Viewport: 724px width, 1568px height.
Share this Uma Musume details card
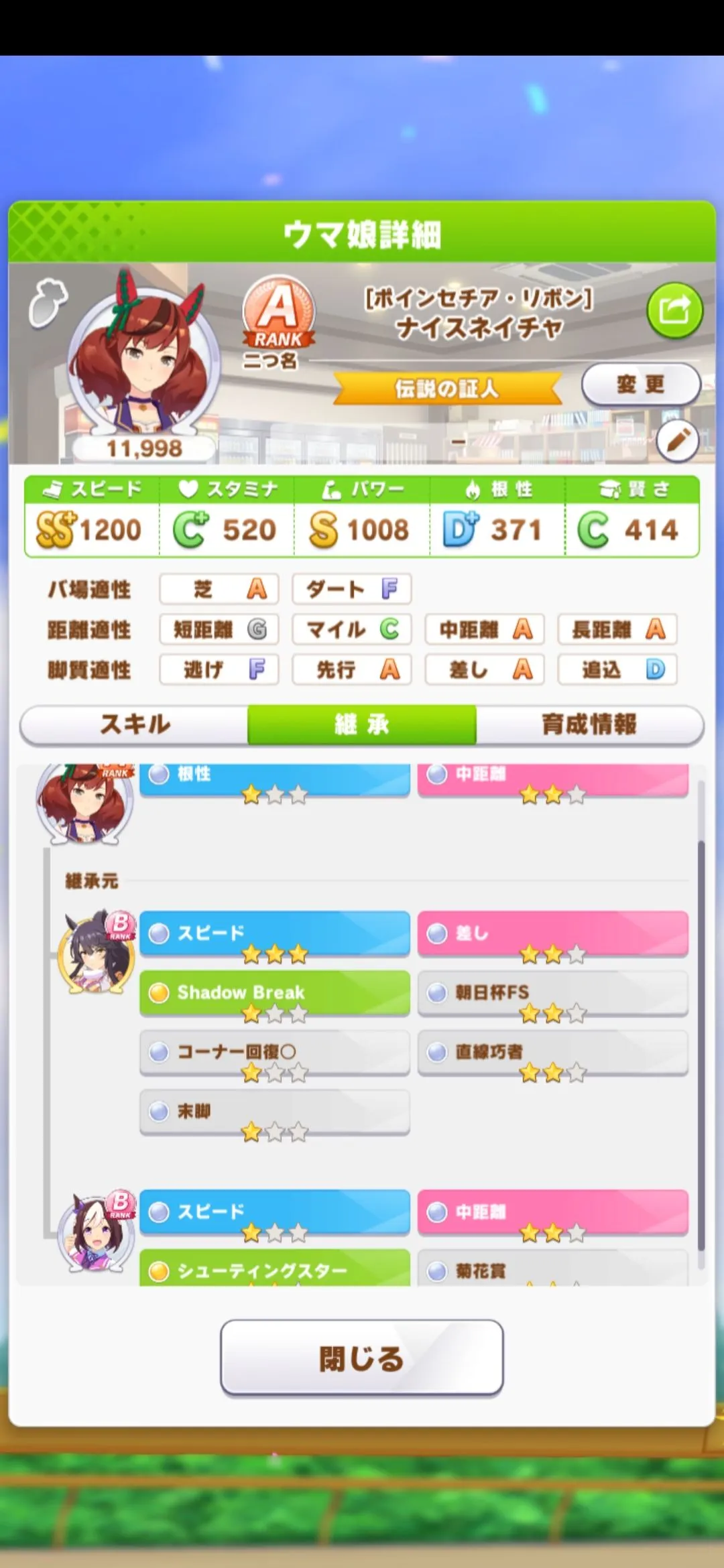point(674,310)
